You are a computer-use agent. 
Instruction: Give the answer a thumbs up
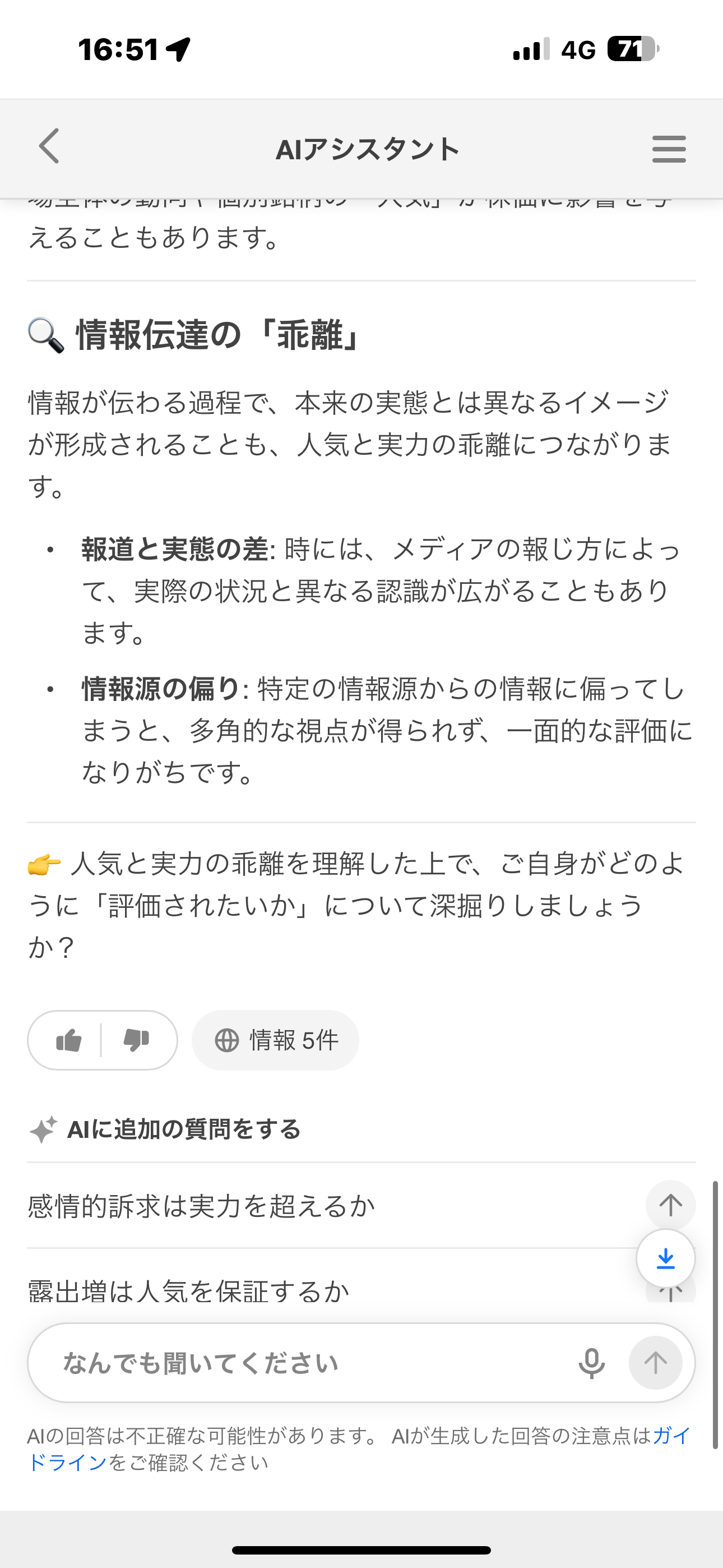point(69,1040)
